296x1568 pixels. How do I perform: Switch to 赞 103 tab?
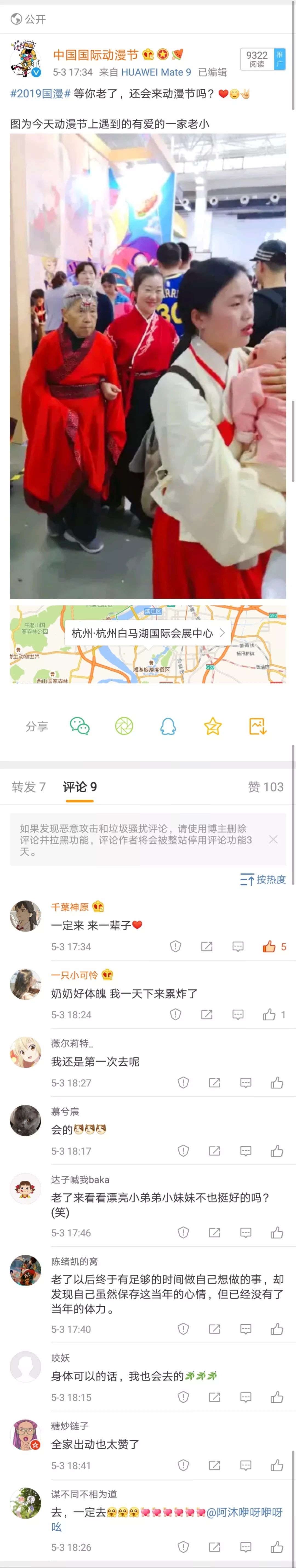(266, 787)
